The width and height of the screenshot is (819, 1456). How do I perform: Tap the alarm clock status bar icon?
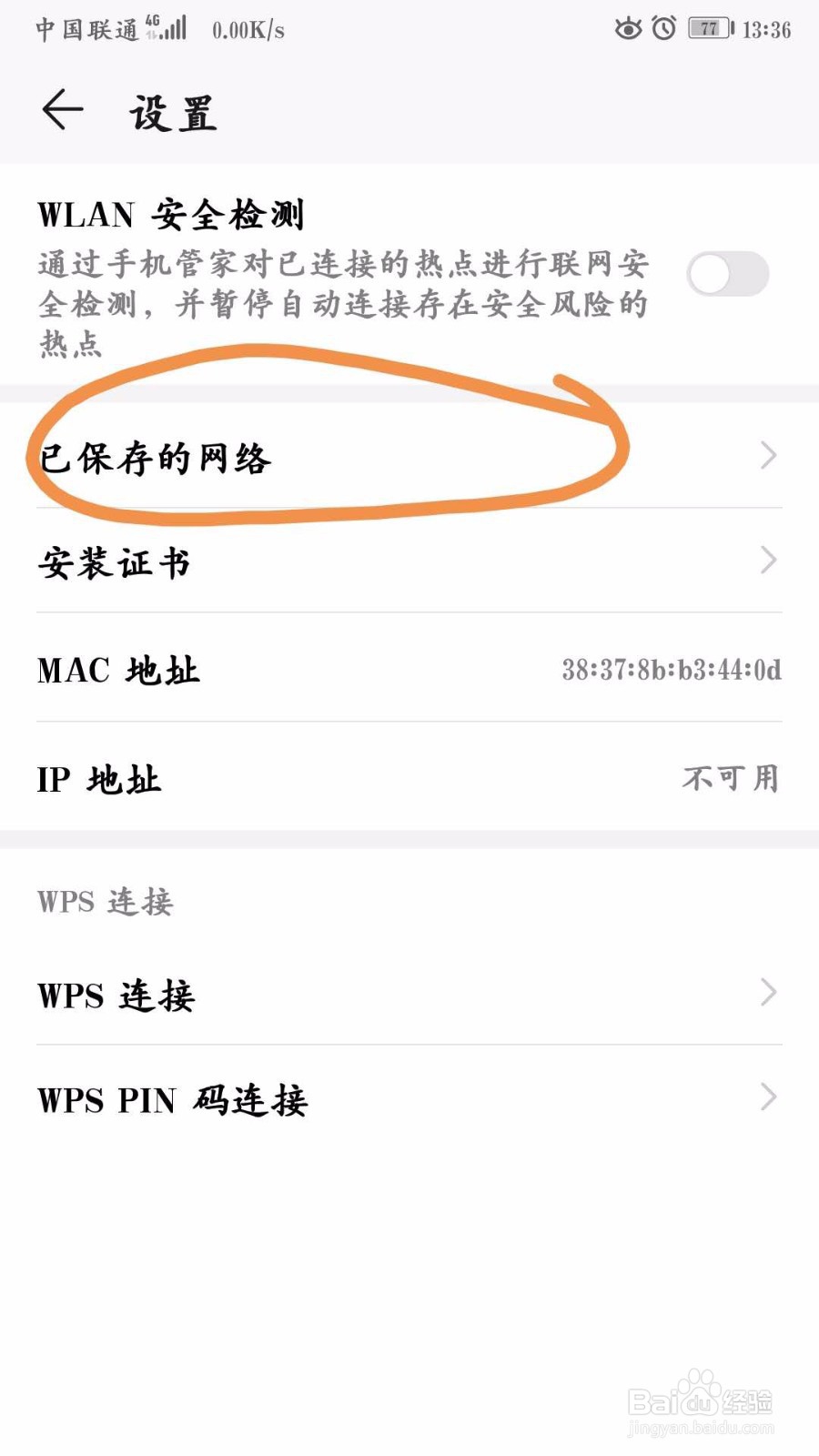click(x=663, y=28)
